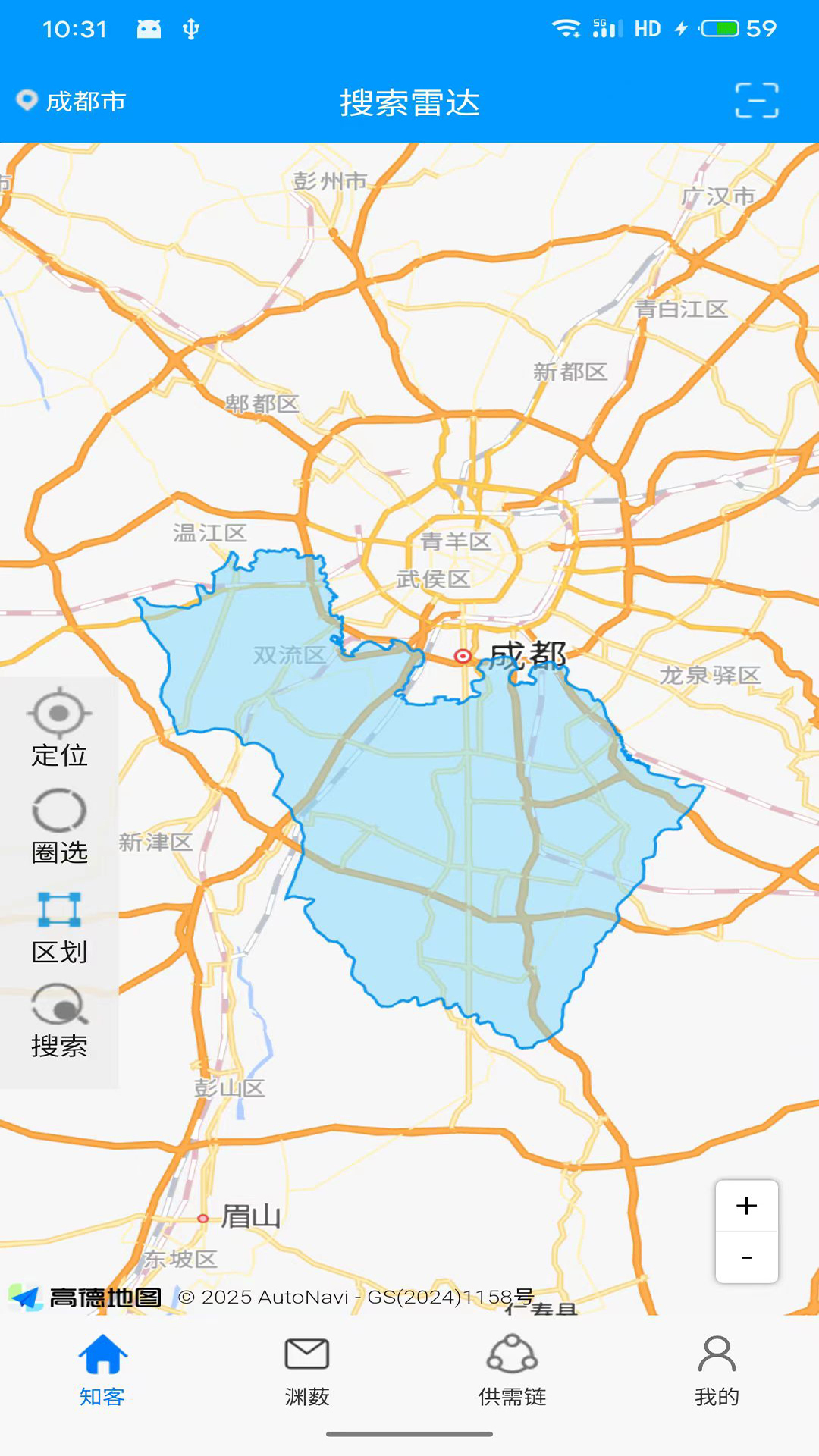Open the 成都市 city selector

coord(72,102)
